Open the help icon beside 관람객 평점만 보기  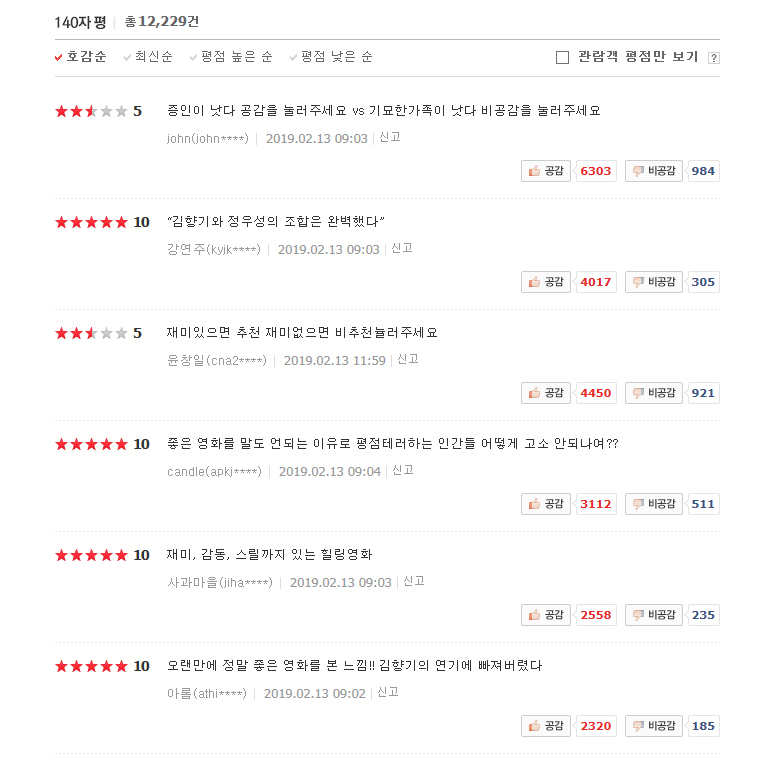[x=714, y=58]
